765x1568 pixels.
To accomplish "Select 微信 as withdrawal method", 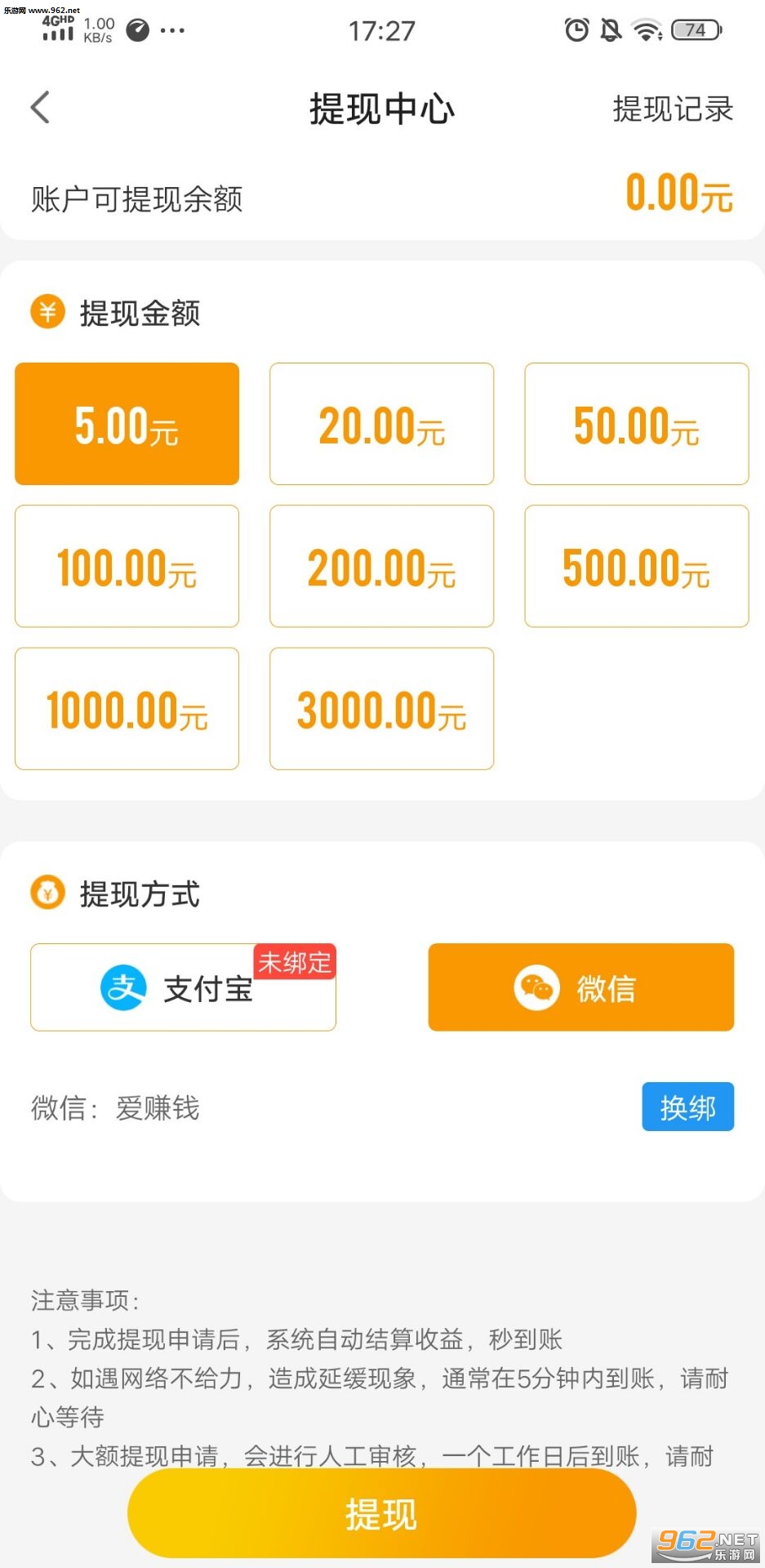I will [x=580, y=987].
